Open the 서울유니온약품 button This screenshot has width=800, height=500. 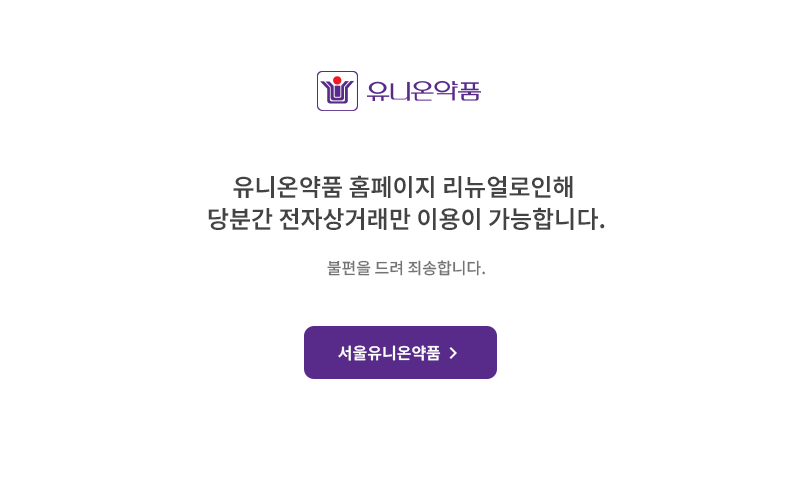[400, 352]
